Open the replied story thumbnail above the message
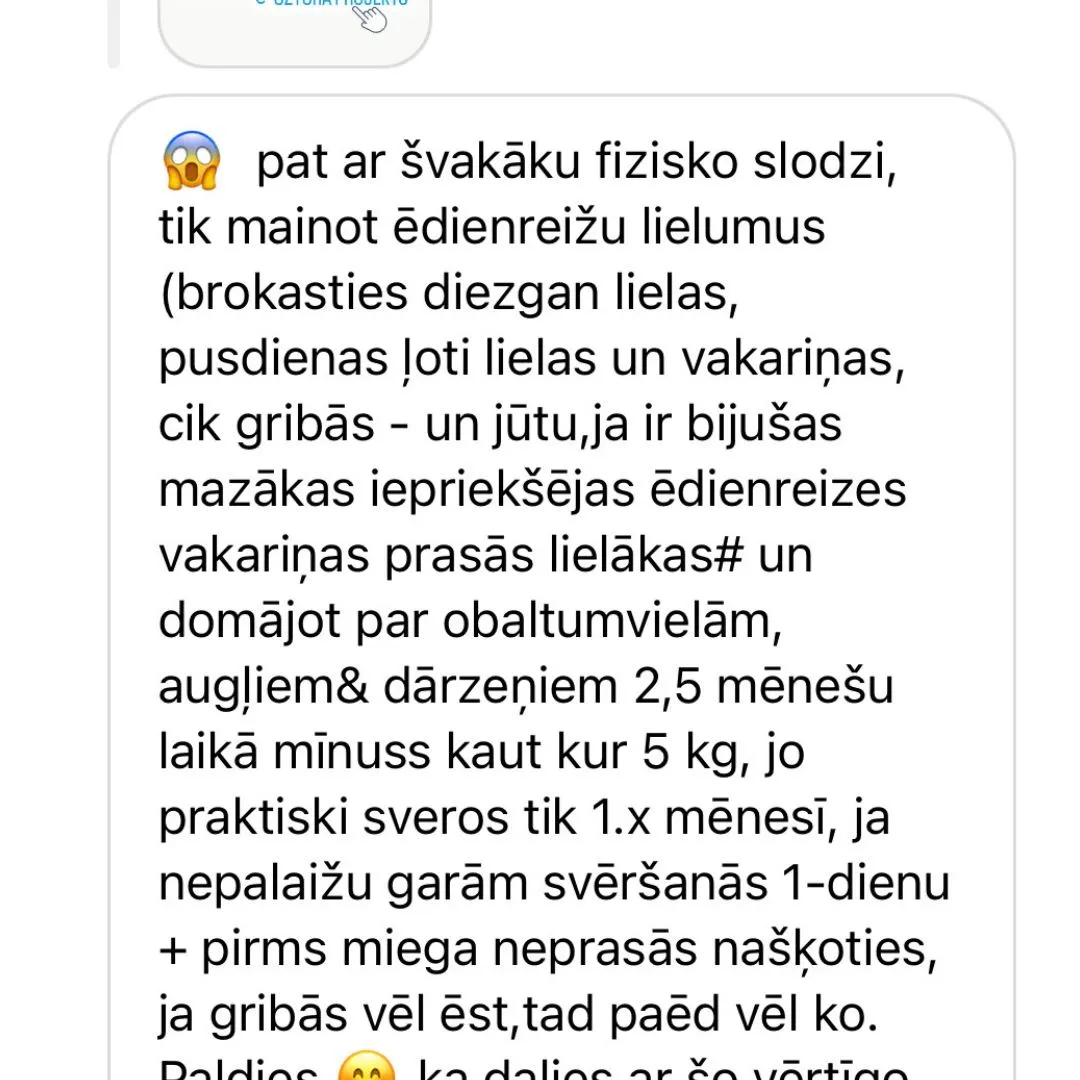Image resolution: width=1080 pixels, height=1080 pixels. [x=294, y=28]
